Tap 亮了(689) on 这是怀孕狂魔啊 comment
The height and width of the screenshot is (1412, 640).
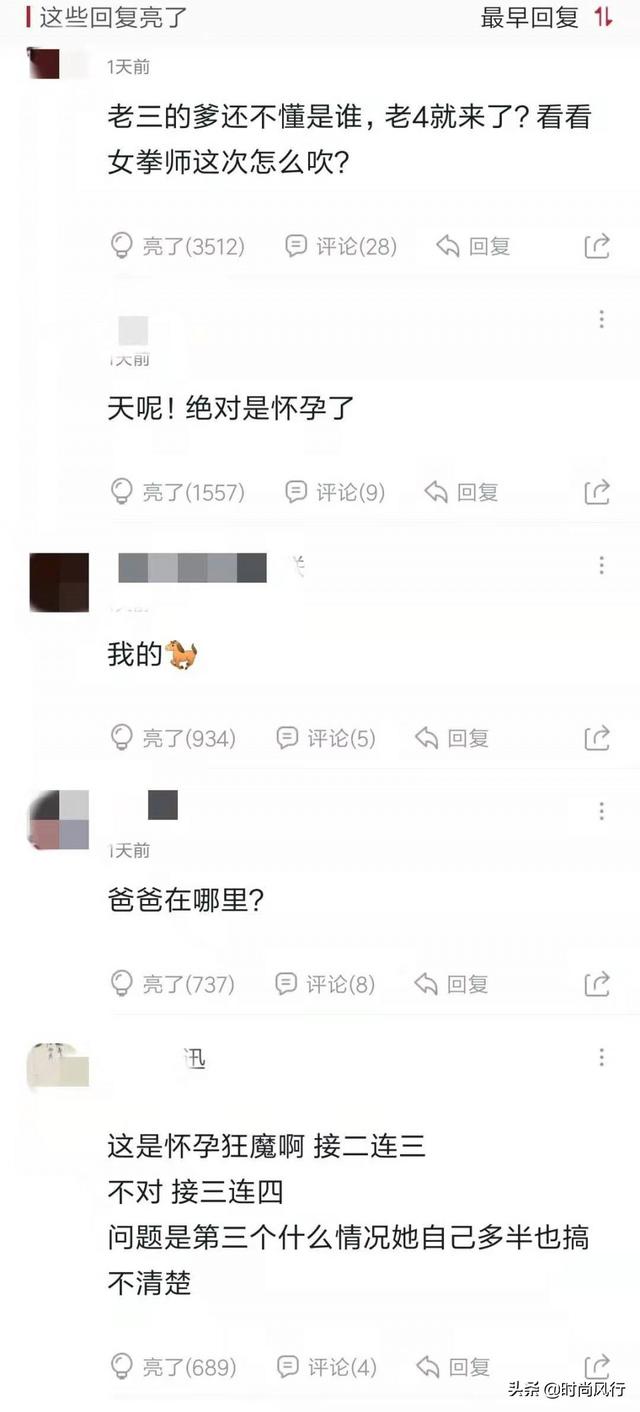click(x=173, y=1366)
